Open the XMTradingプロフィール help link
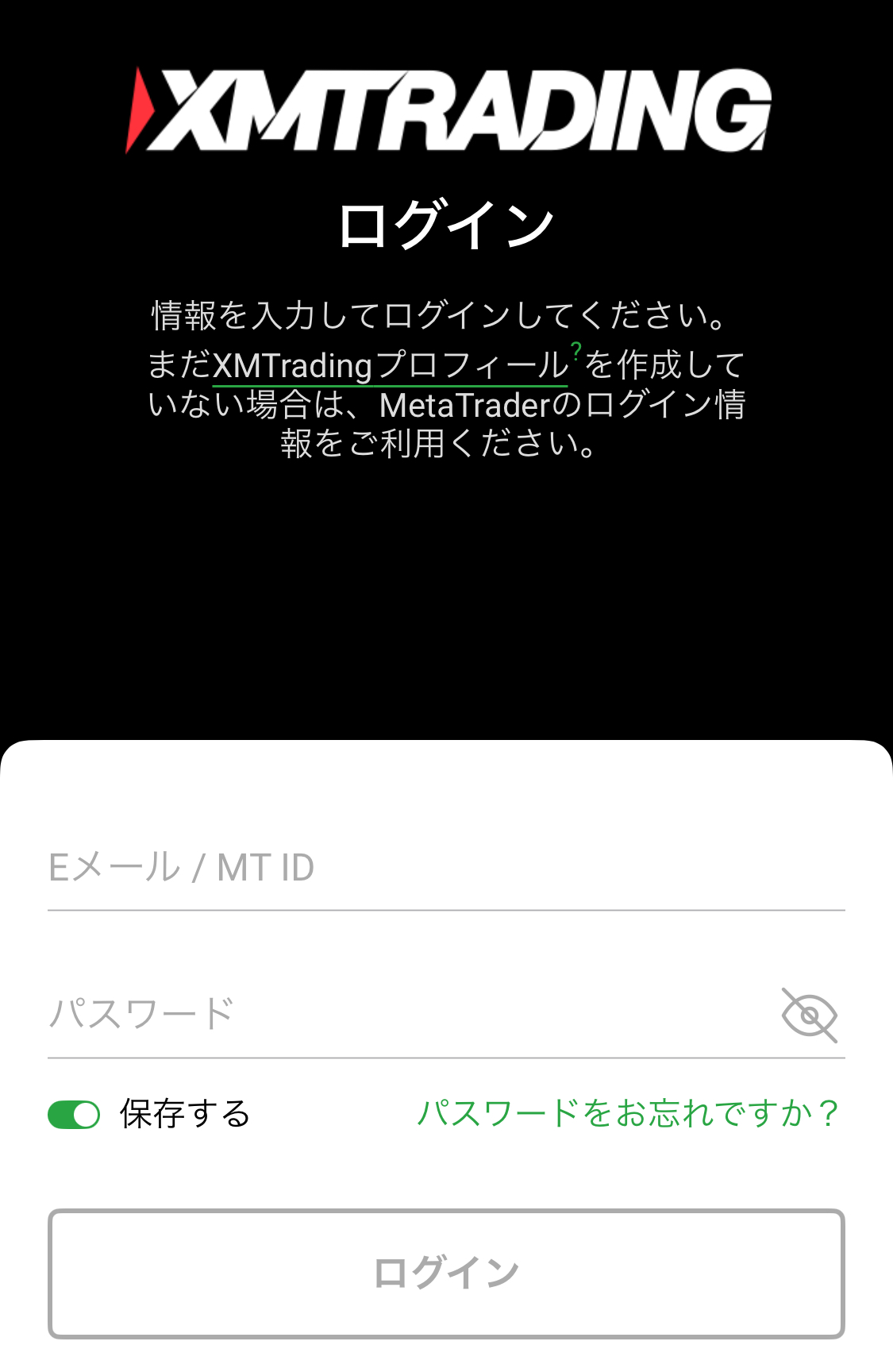Viewport: 893px width, 1372px height. click(391, 366)
